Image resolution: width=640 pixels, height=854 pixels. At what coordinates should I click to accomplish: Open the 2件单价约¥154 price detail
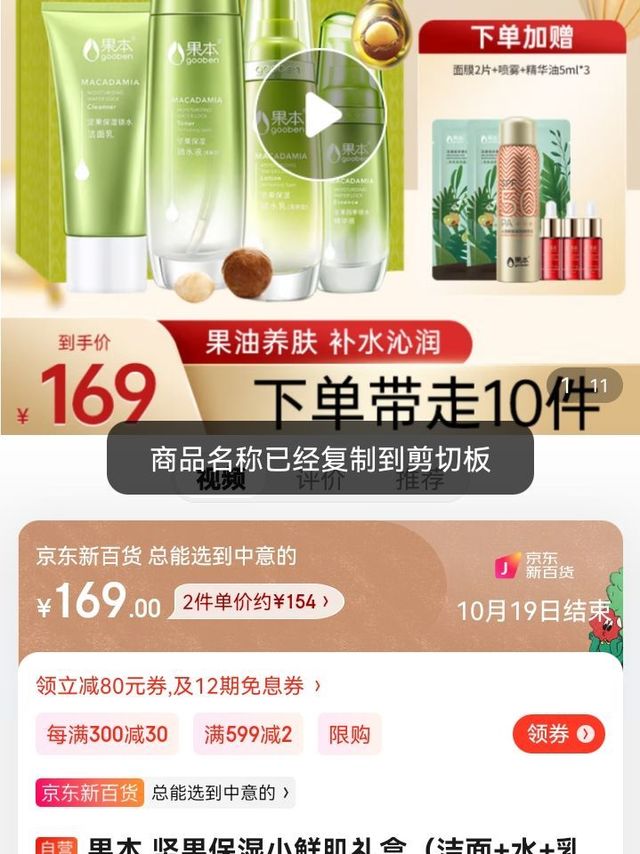[x=256, y=602]
